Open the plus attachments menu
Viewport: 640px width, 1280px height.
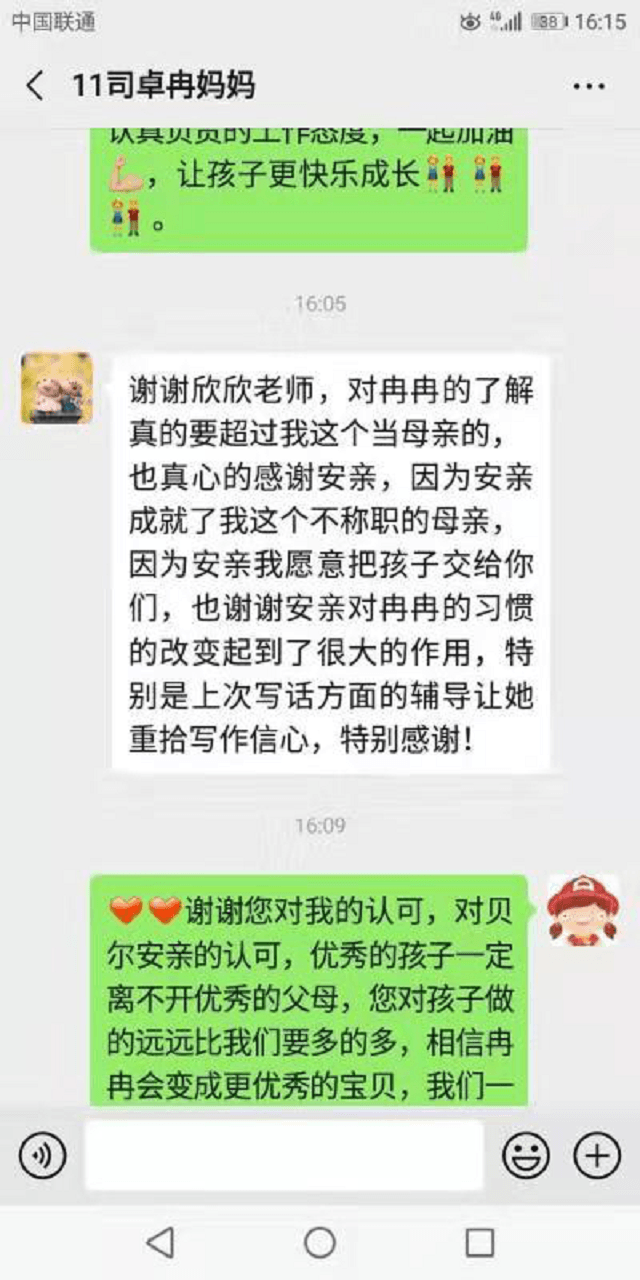coord(597,1156)
